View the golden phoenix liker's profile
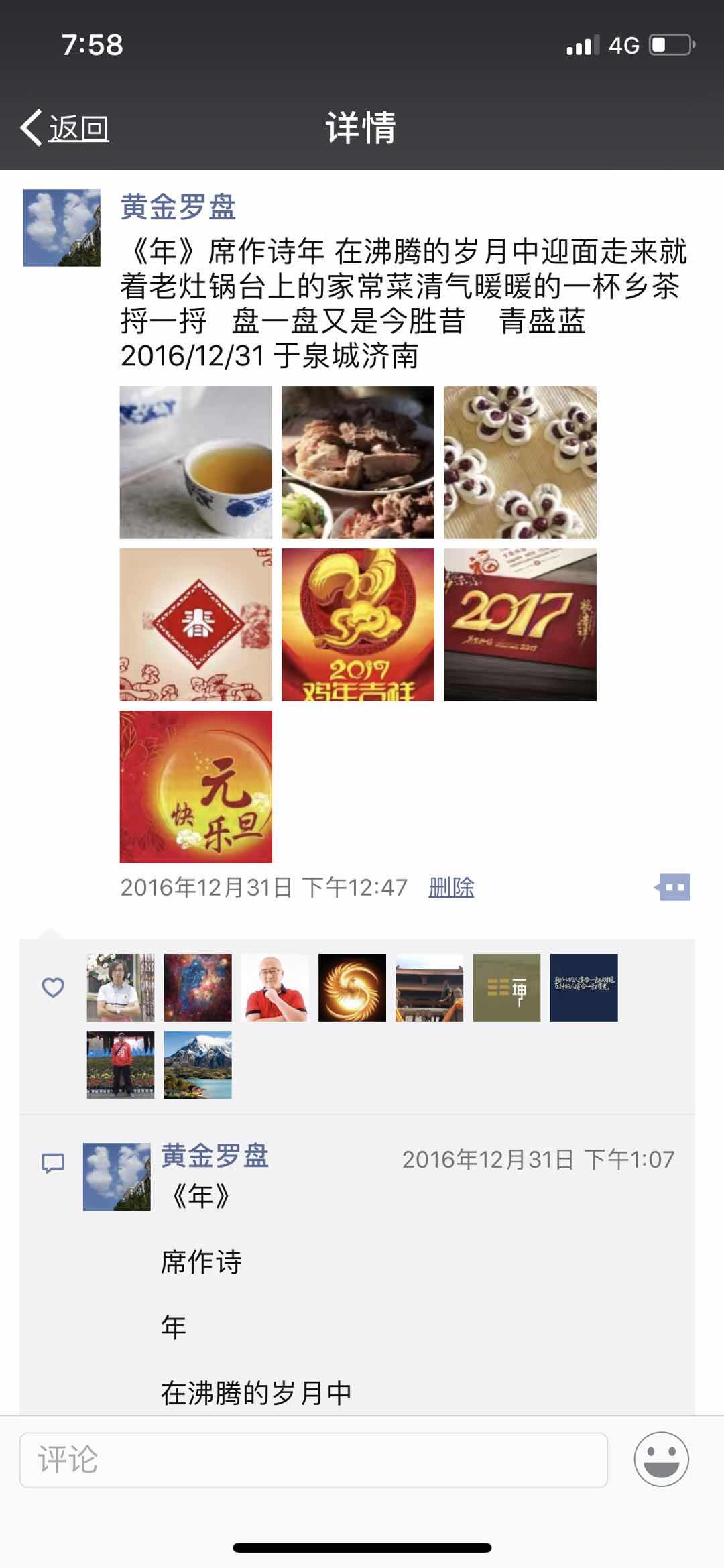724x1568 pixels. click(x=352, y=987)
